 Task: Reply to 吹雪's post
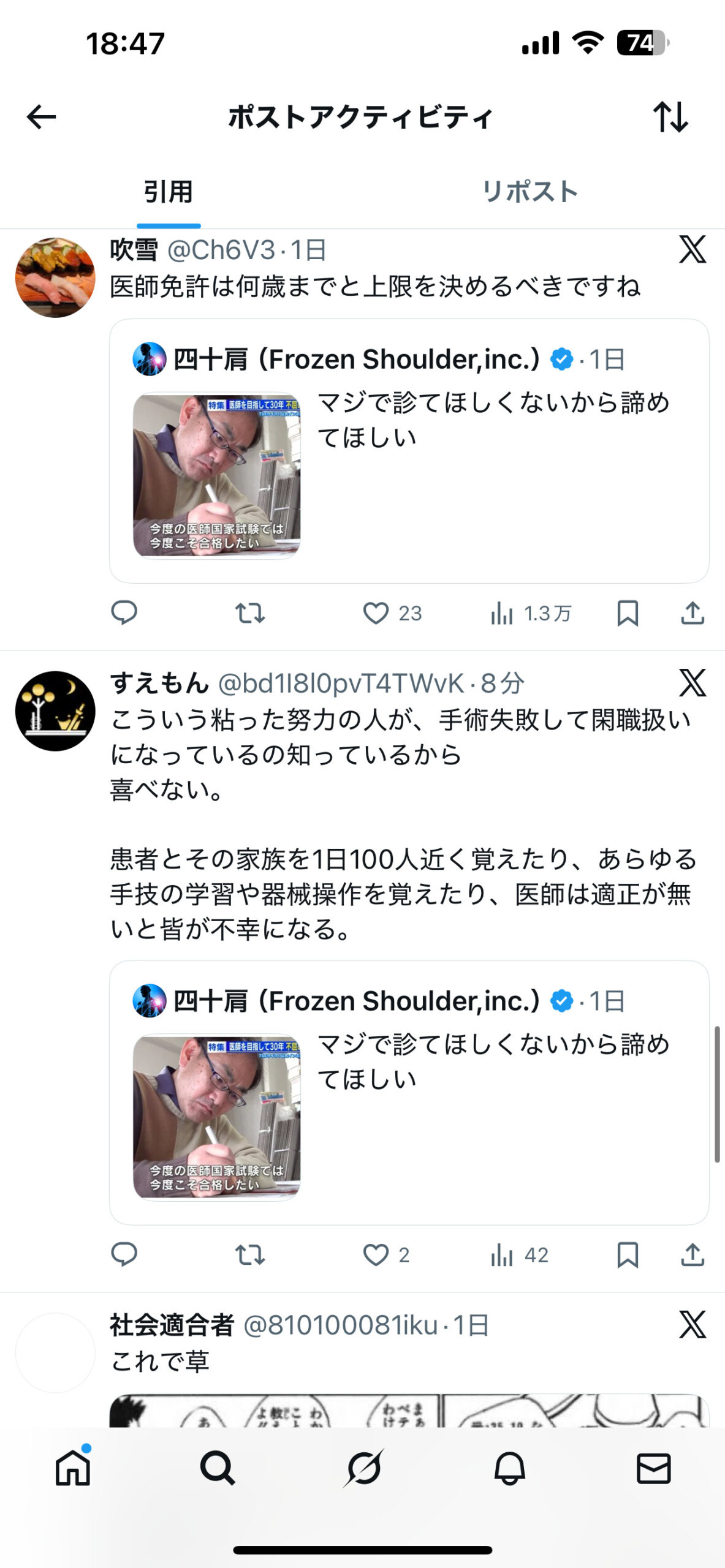point(124,612)
